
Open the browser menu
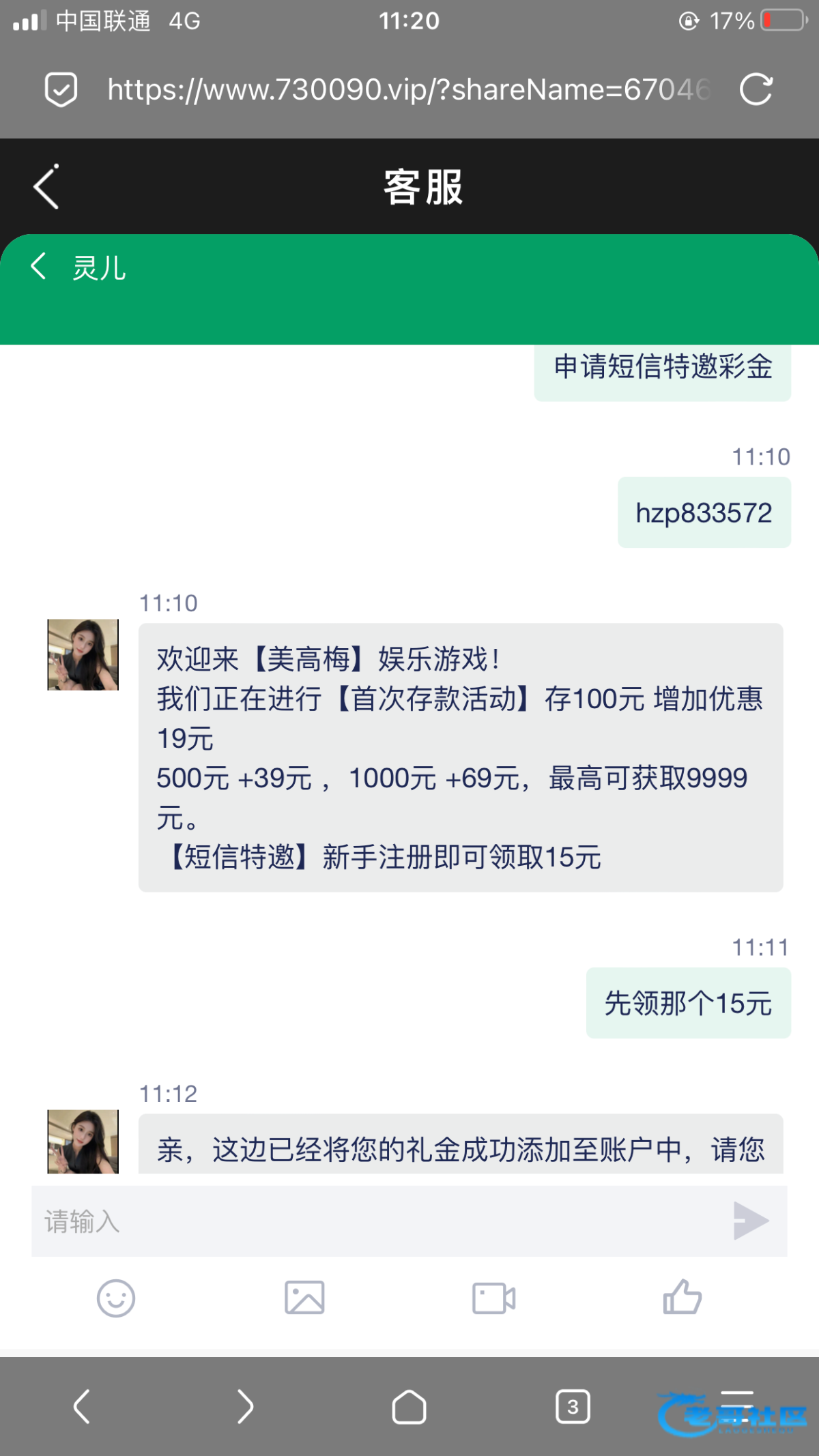[x=737, y=1406]
